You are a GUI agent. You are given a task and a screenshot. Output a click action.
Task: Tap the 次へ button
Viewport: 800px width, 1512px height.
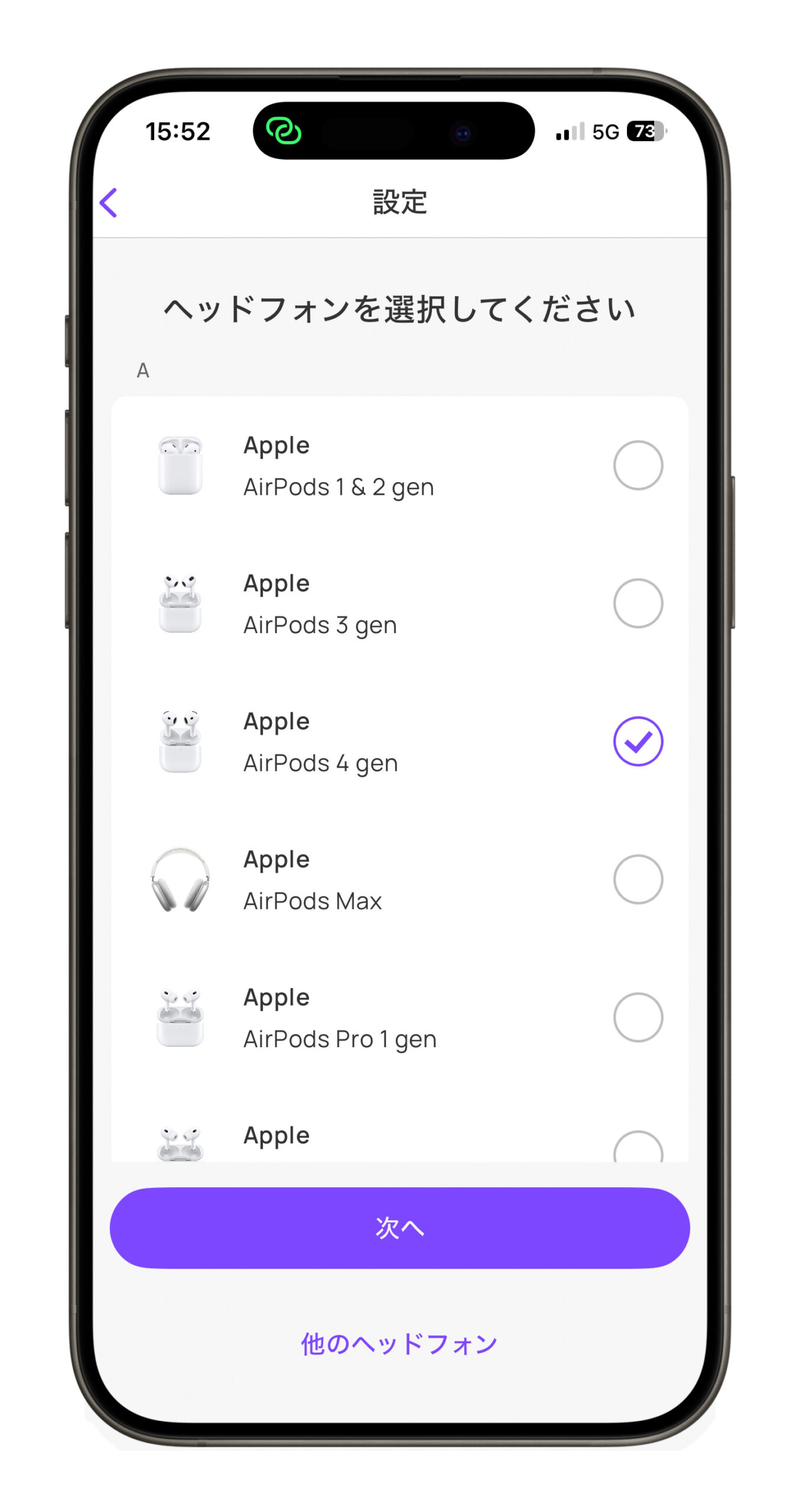pos(399,1227)
